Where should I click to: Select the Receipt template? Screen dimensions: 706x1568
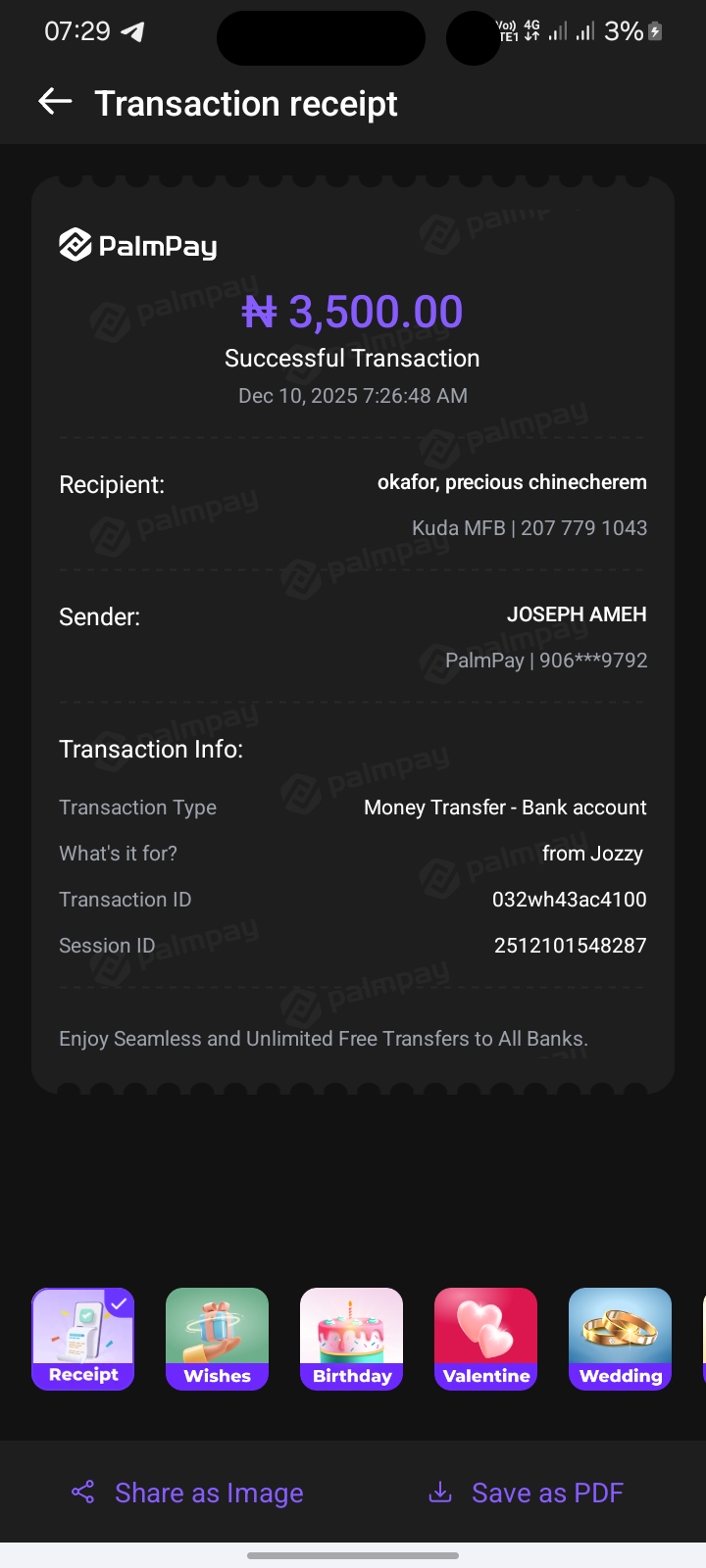[83, 1339]
